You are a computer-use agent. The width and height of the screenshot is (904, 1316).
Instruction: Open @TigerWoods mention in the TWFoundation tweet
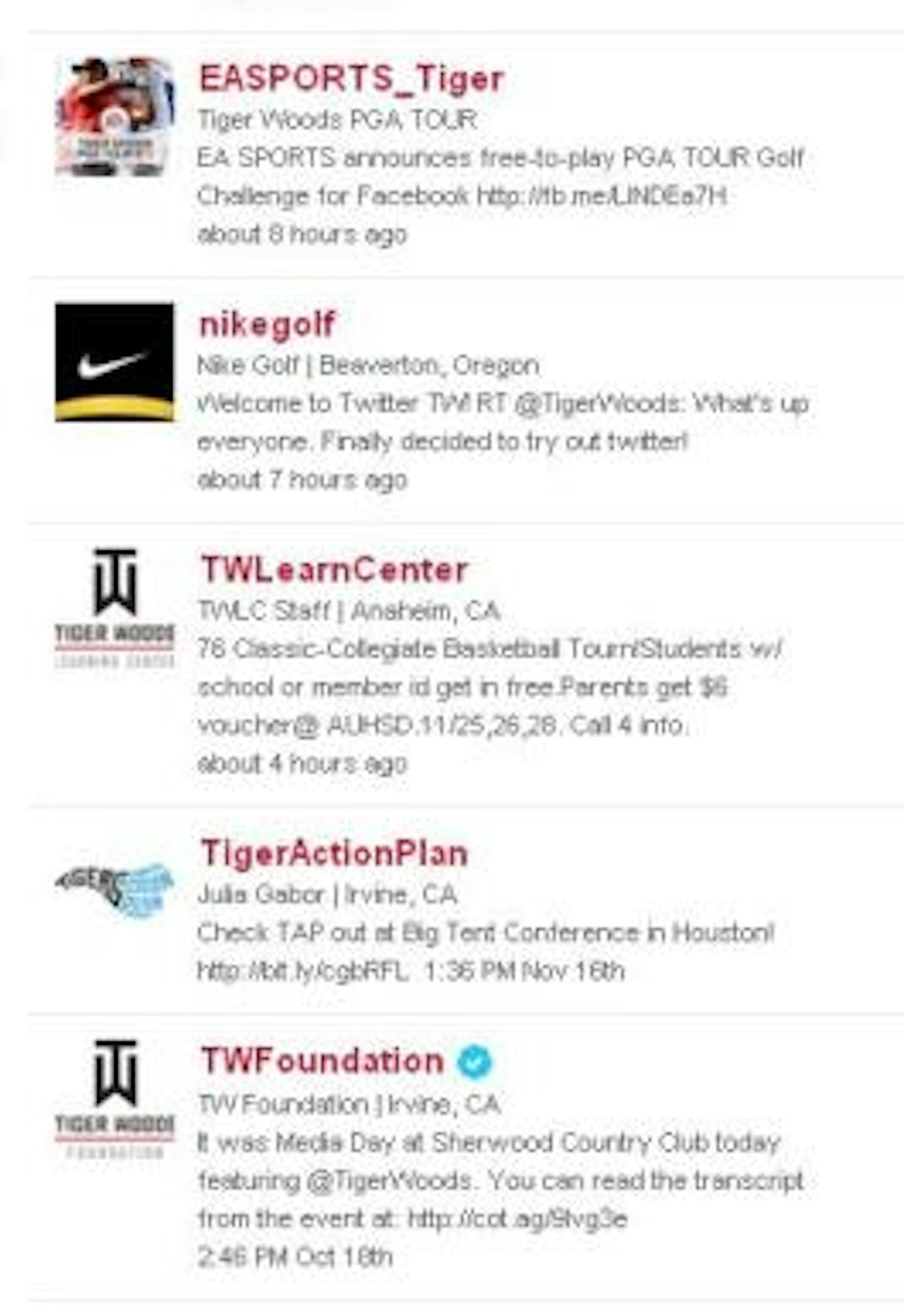390,1181
